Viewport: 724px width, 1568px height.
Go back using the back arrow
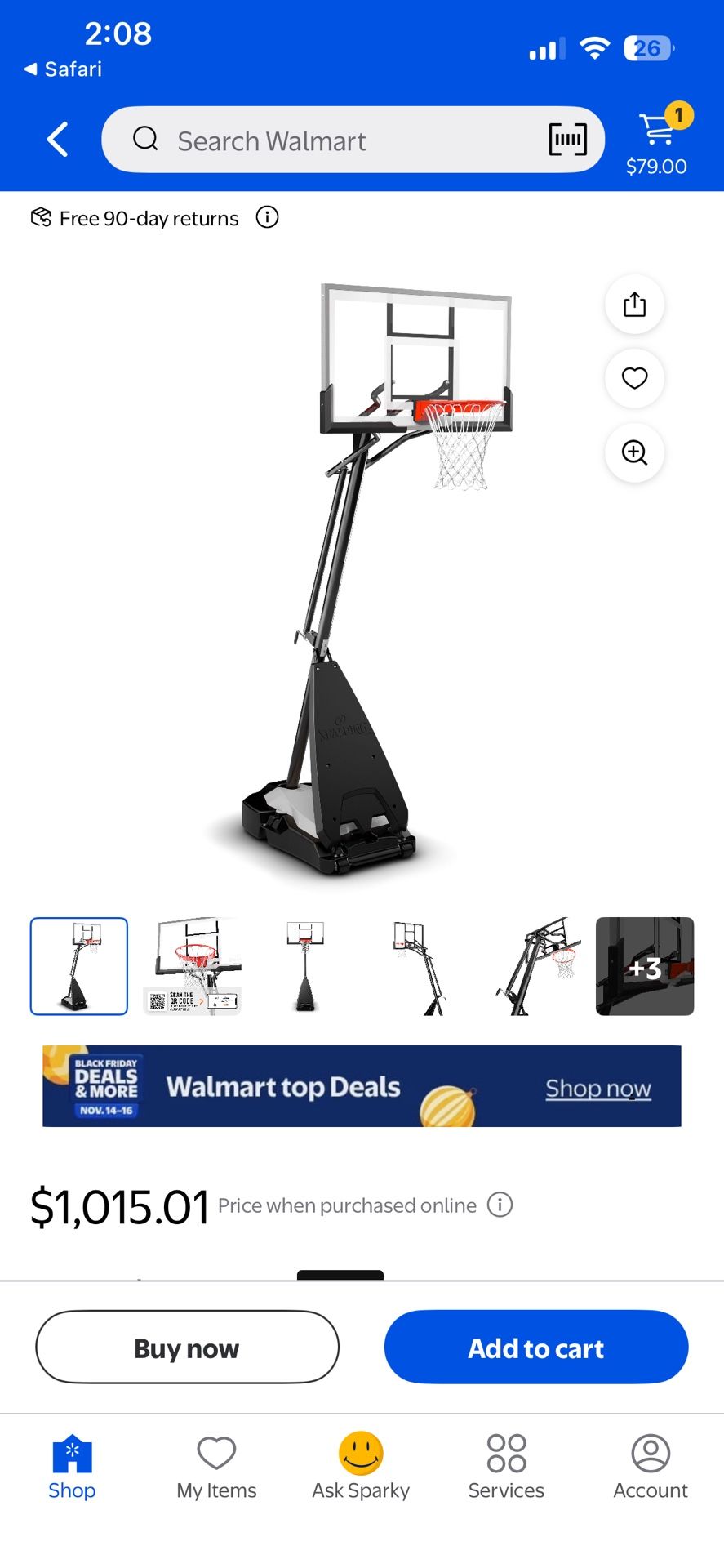57,139
